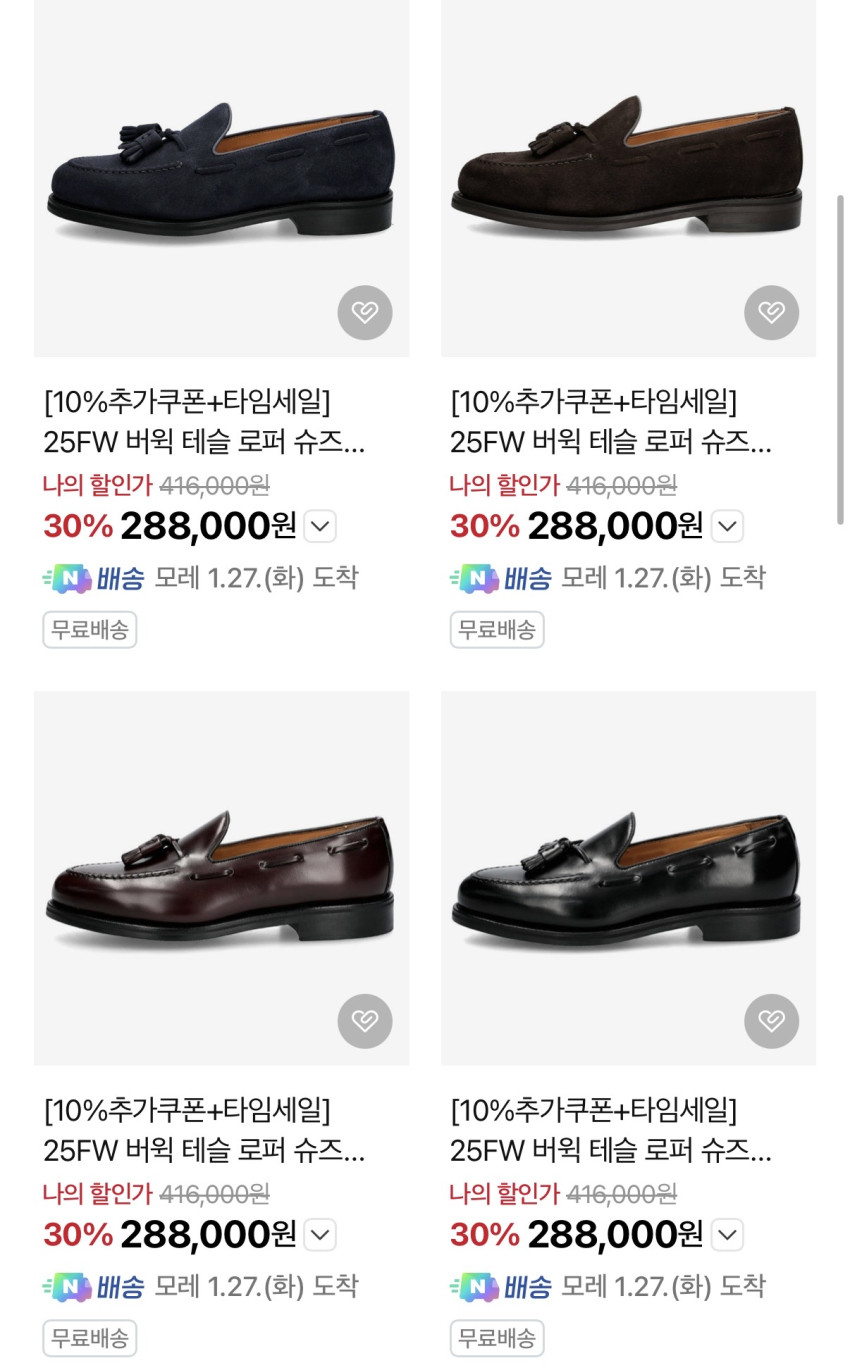
Task: Expand price details for the navy suede loafer
Action: (320, 526)
